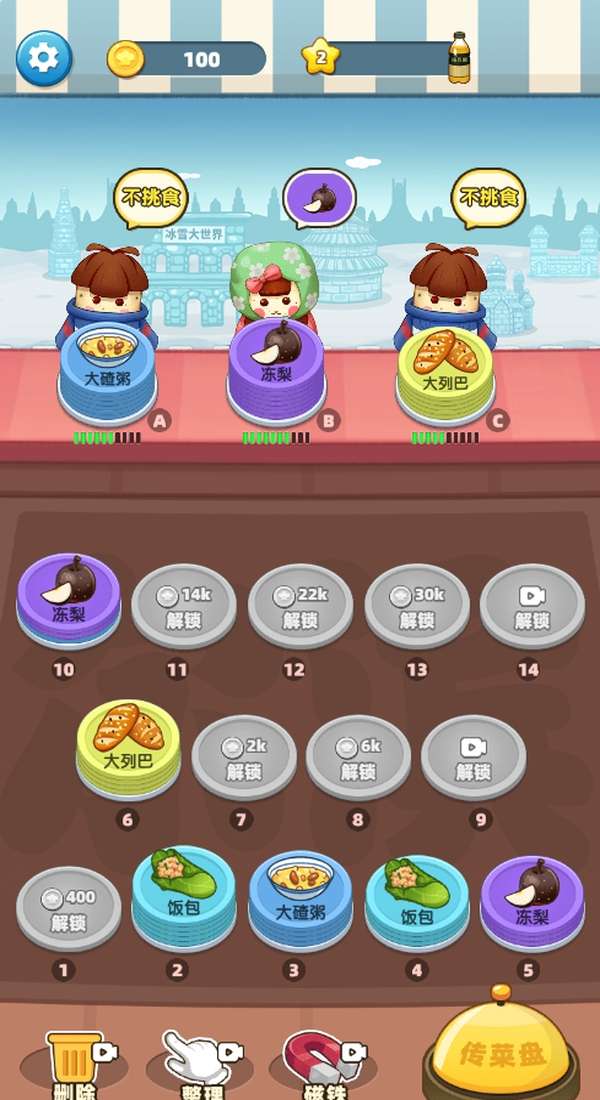Pick the 饭包 plate stack at slot 2
This screenshot has height=1100, width=600.
tap(183, 895)
